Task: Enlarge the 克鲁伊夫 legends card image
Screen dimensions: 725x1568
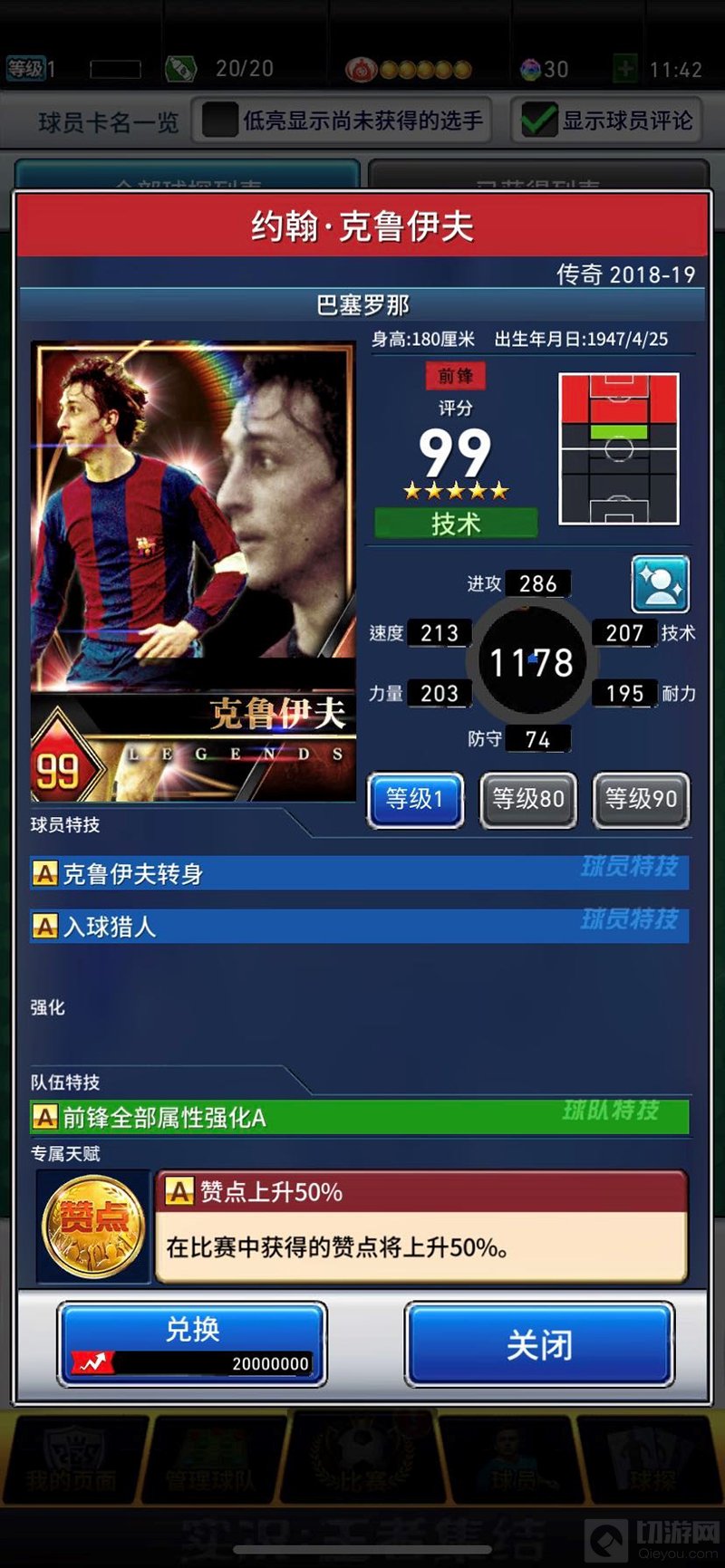Action: pos(193,571)
